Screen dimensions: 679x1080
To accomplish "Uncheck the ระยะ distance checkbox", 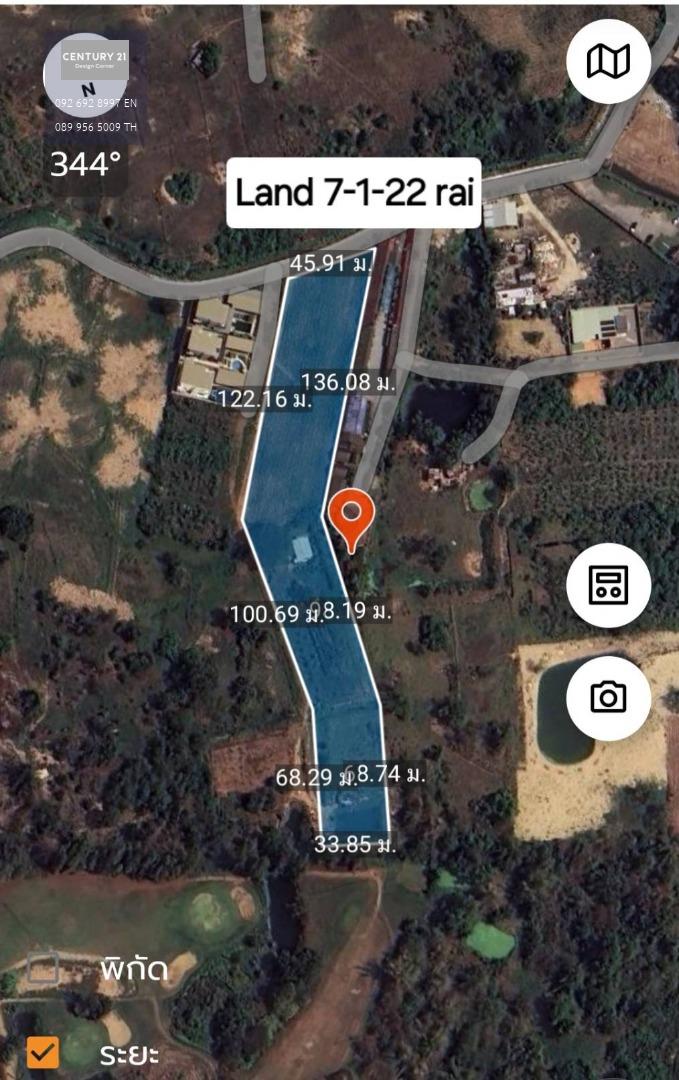I will point(42,1051).
